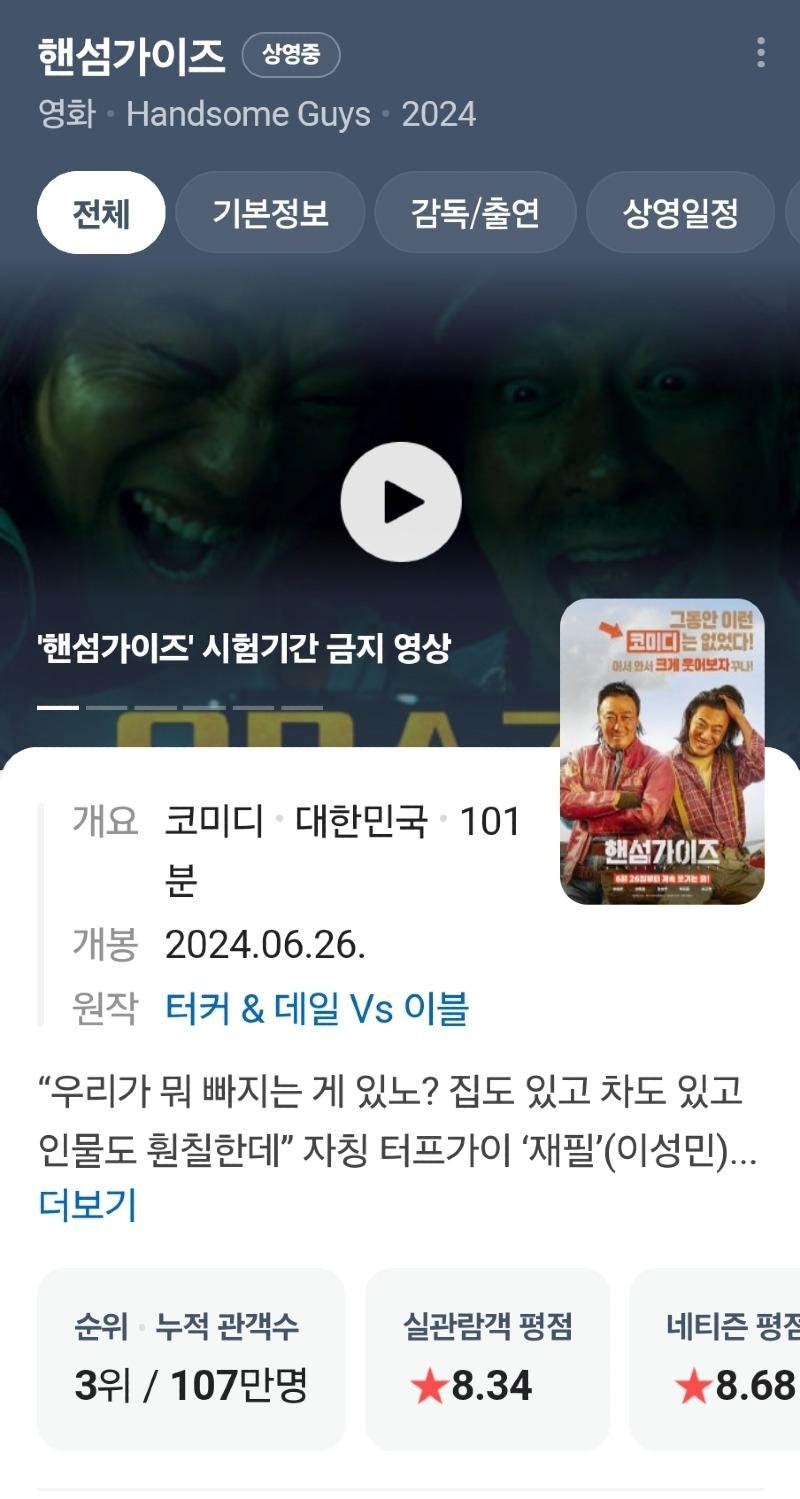This screenshot has height=1499, width=800.
Task: Switch to the 감독/출연 tab
Action: click(x=475, y=213)
